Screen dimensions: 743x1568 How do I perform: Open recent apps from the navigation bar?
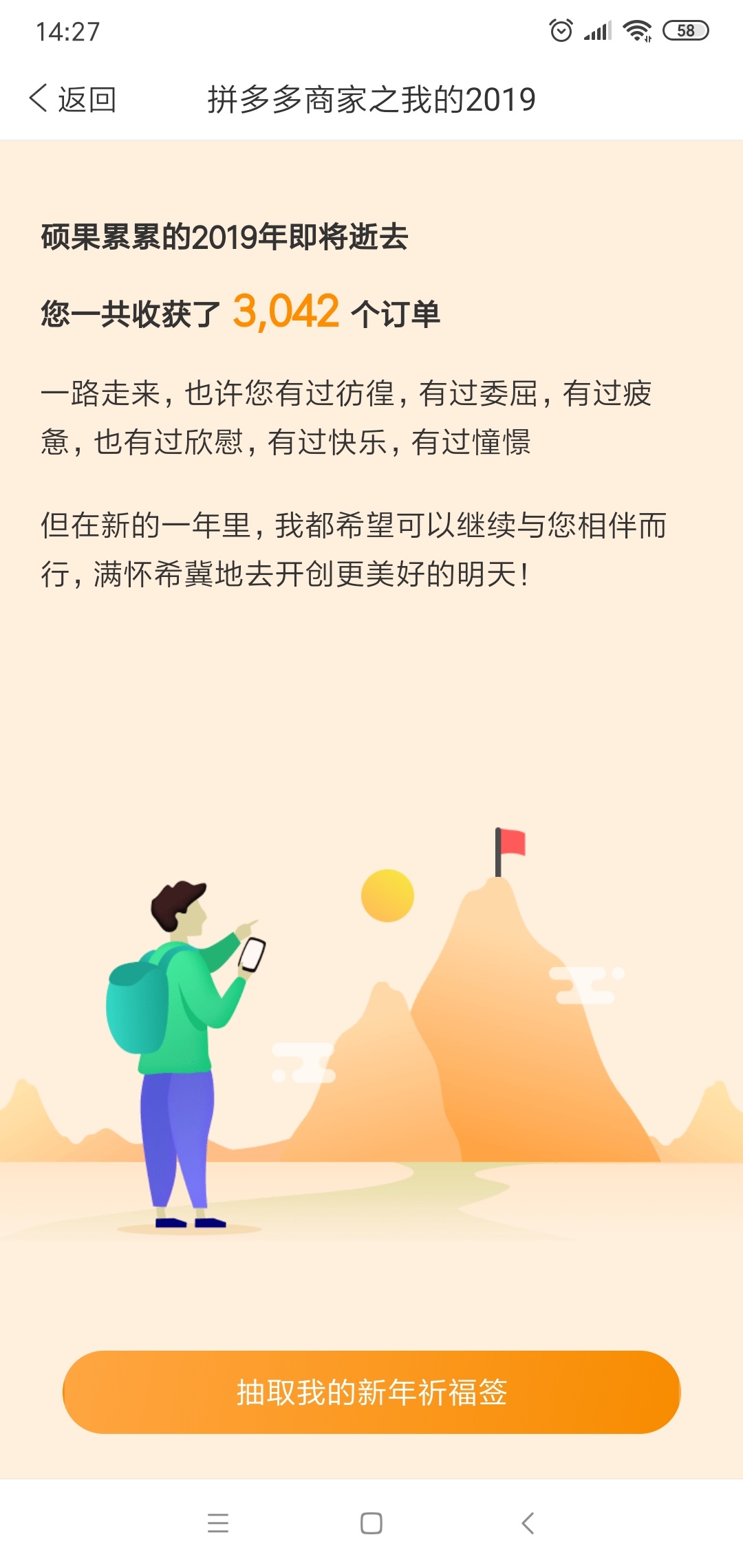coord(218,1523)
